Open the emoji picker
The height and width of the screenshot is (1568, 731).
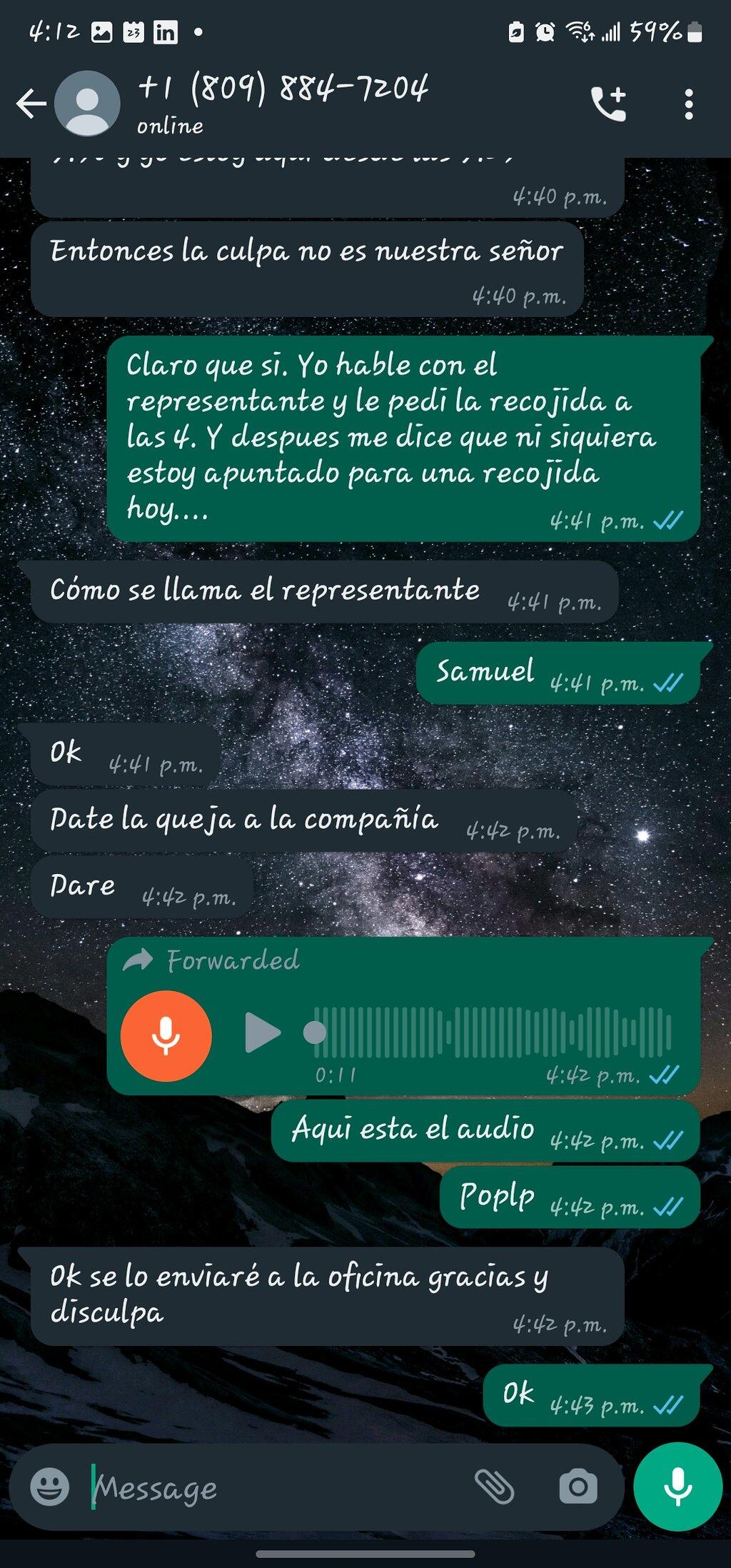tap(49, 1487)
